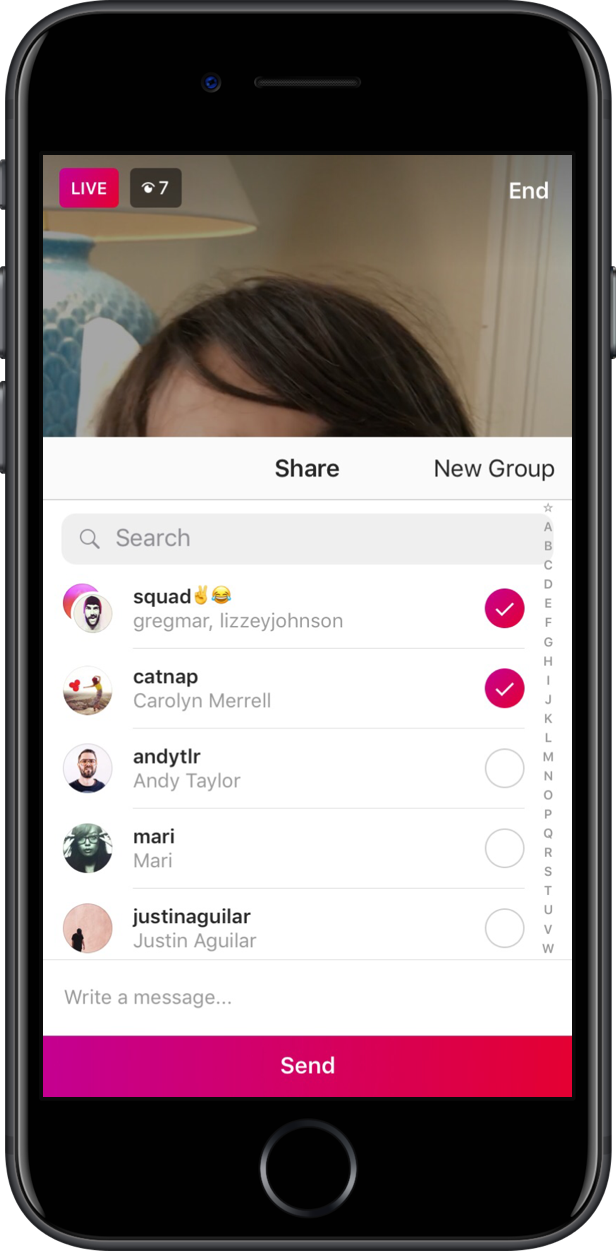The image size is (616, 1251).
Task: Tap the Search field
Action: [300, 538]
